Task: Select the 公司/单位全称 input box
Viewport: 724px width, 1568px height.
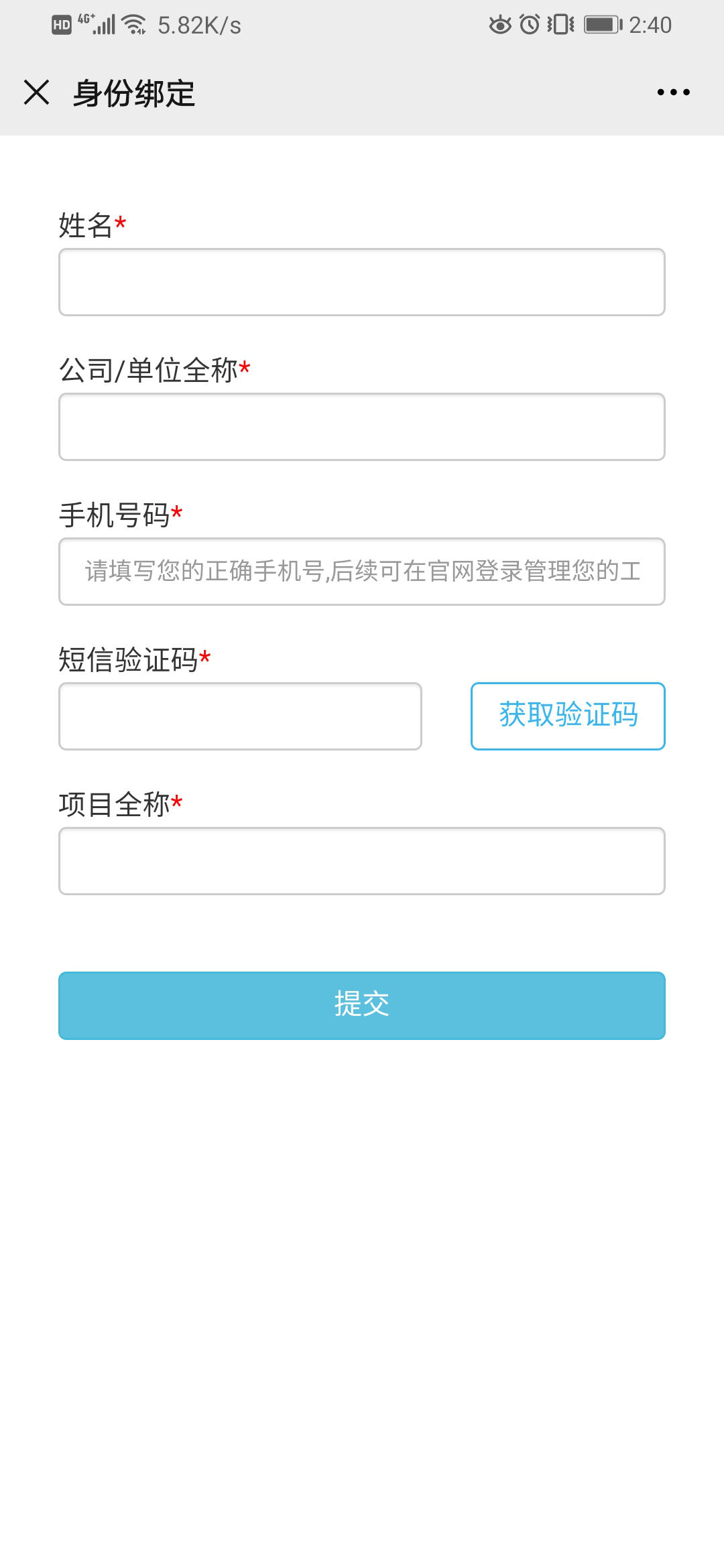Action: 362,427
